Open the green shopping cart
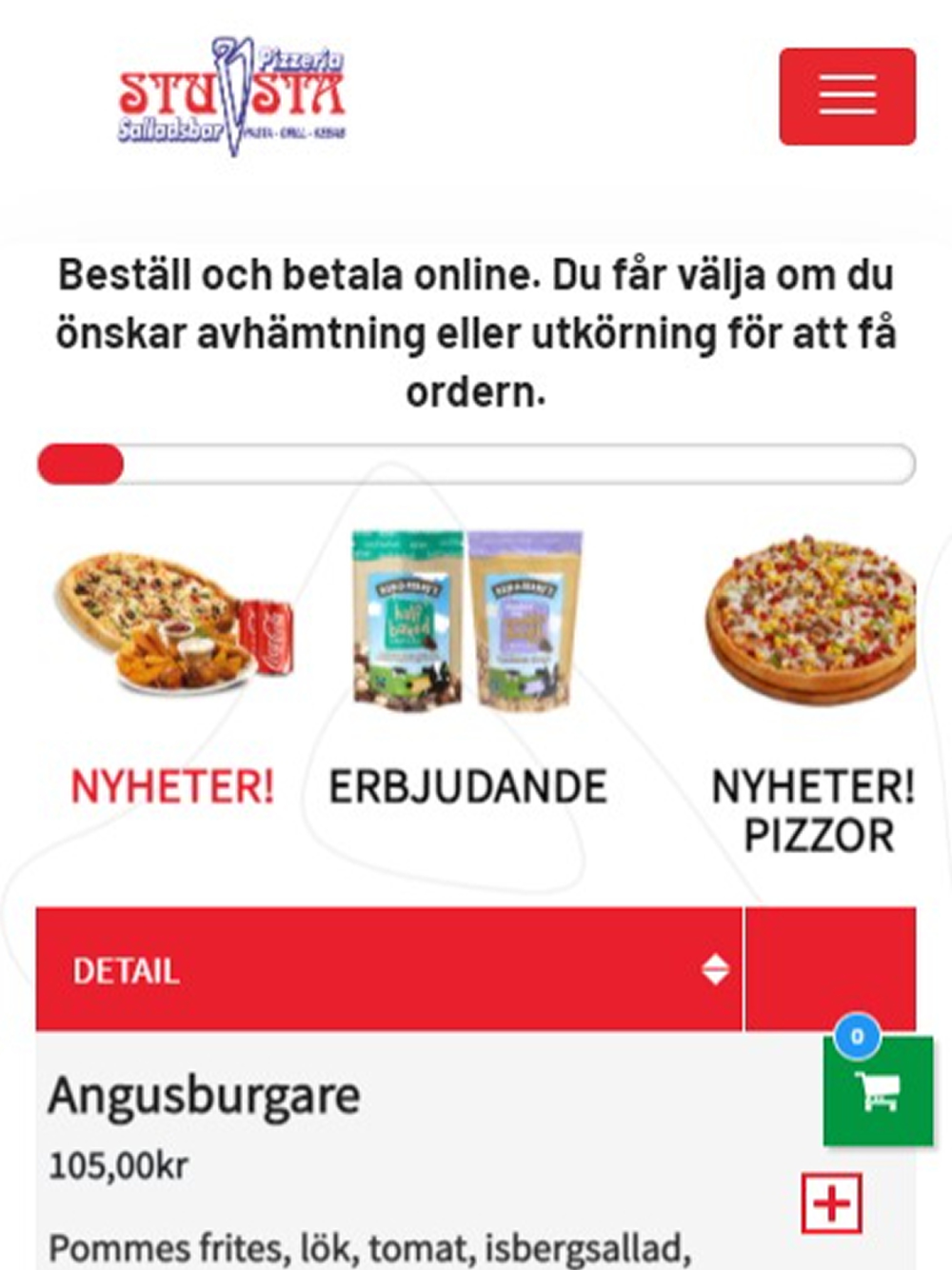Image resolution: width=952 pixels, height=1270 pixels. click(878, 1091)
